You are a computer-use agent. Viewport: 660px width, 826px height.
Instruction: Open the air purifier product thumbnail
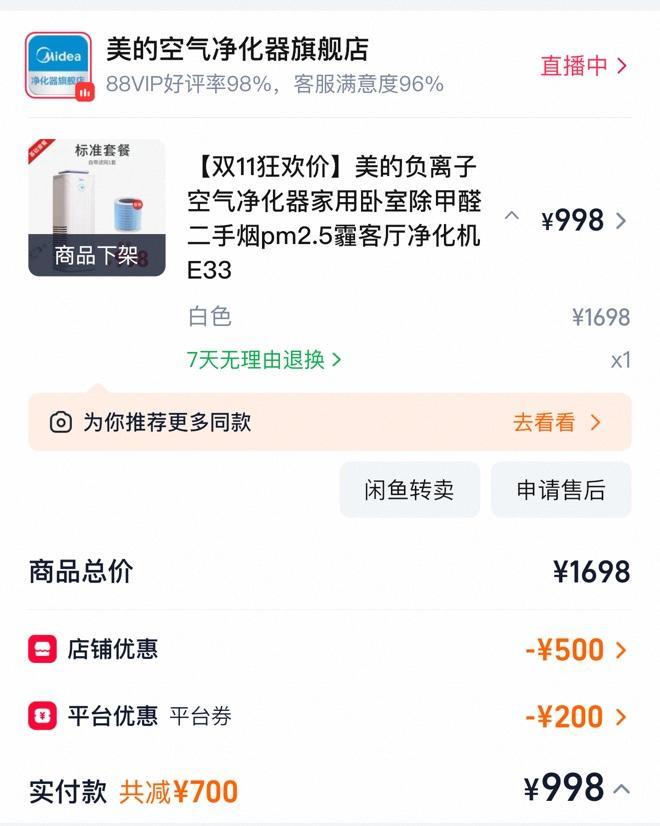[x=97, y=207]
